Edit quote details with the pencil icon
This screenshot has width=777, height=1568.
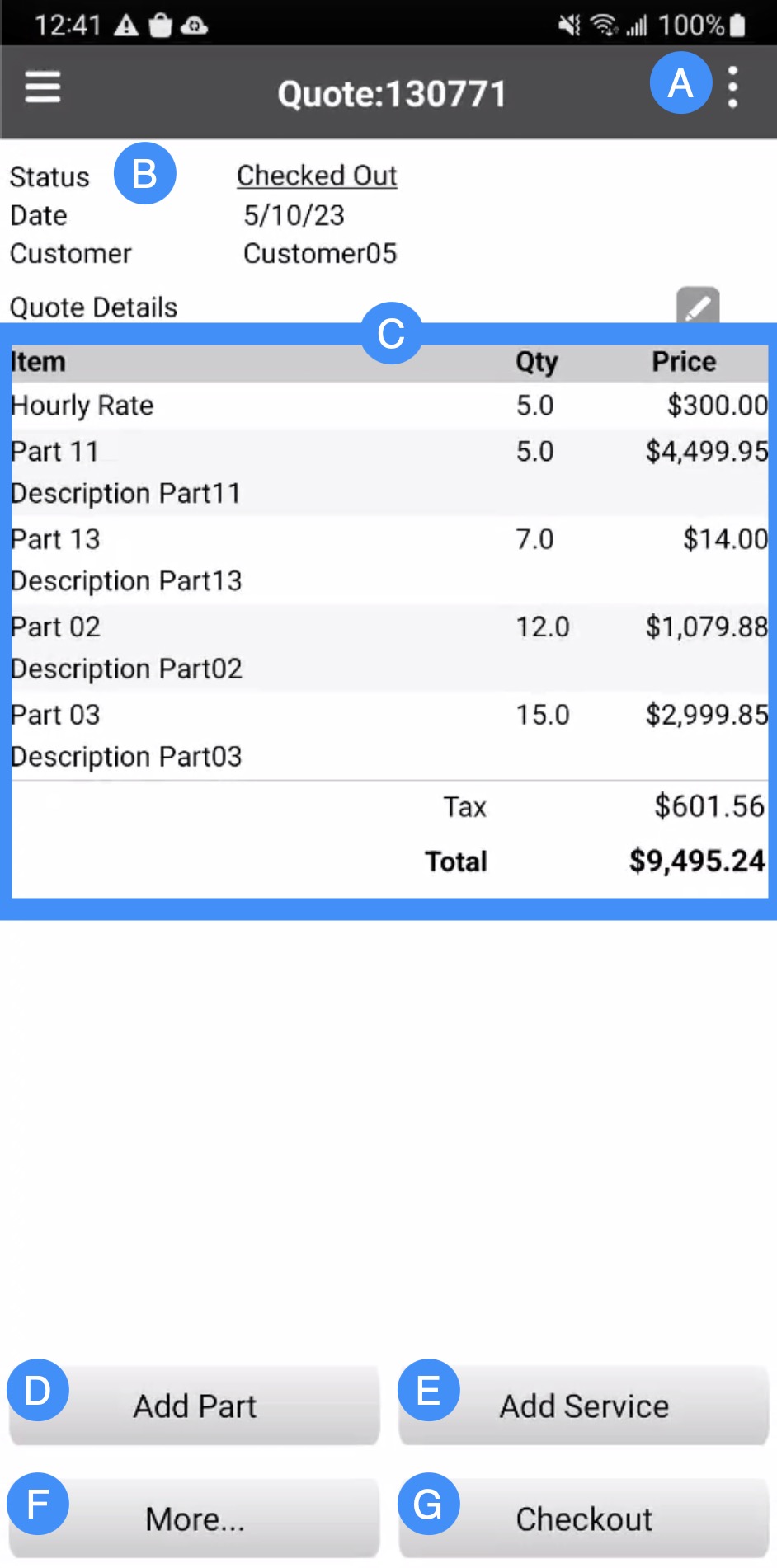point(697,306)
